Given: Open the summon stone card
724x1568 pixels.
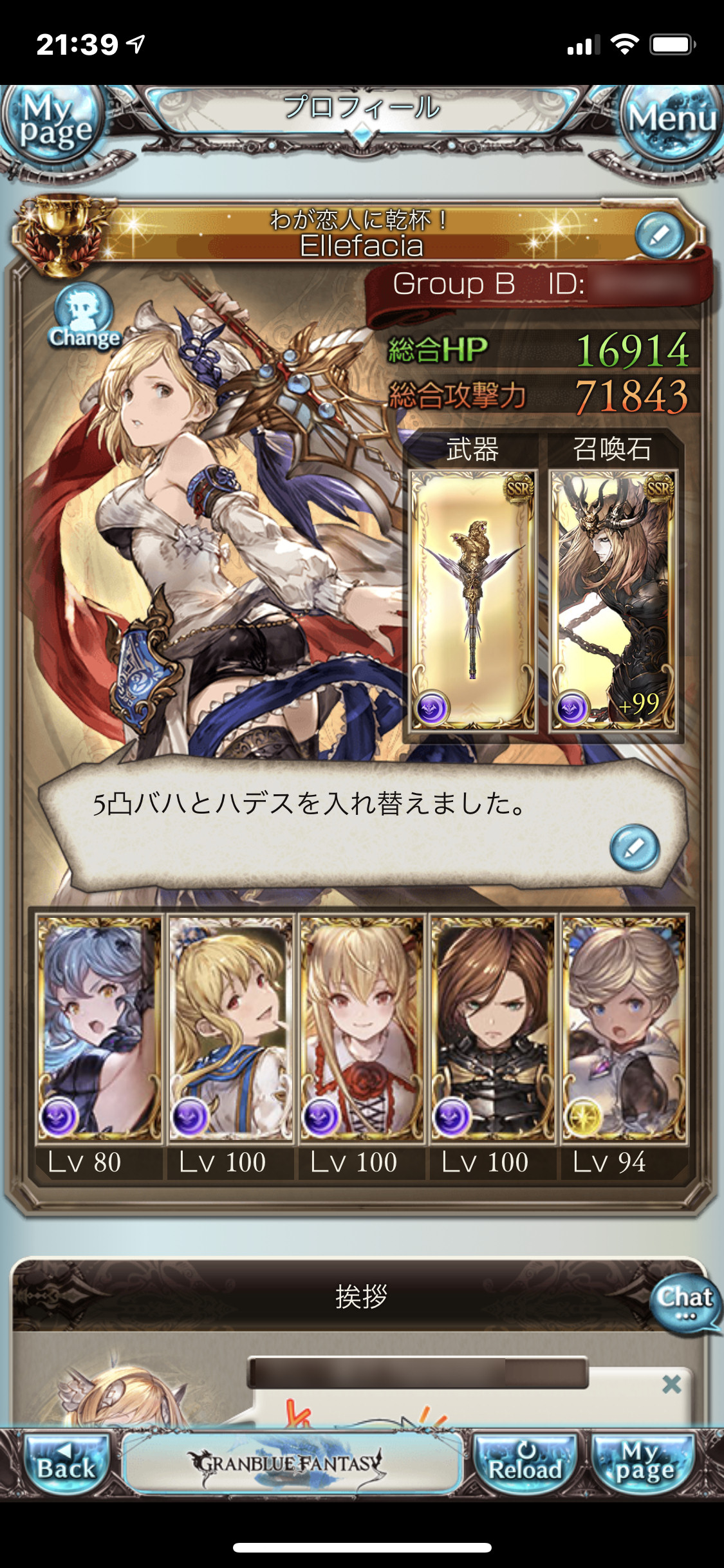Looking at the screenshot, I should click(613, 600).
